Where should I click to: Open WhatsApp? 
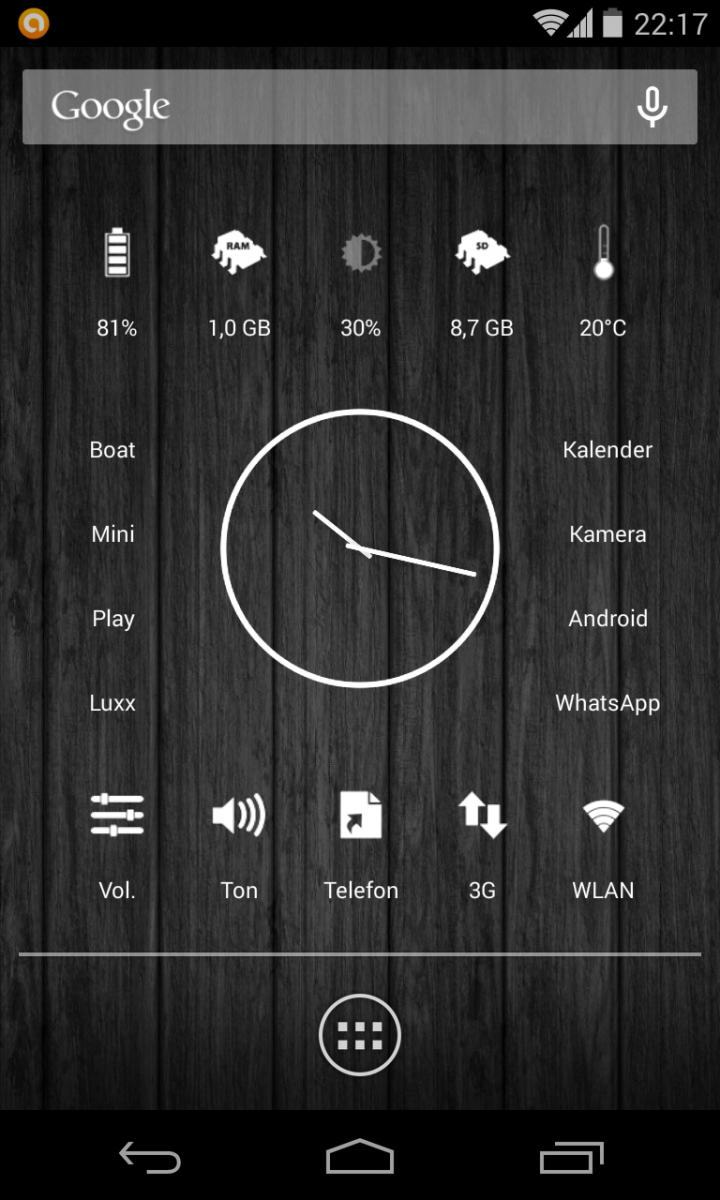tap(607, 703)
